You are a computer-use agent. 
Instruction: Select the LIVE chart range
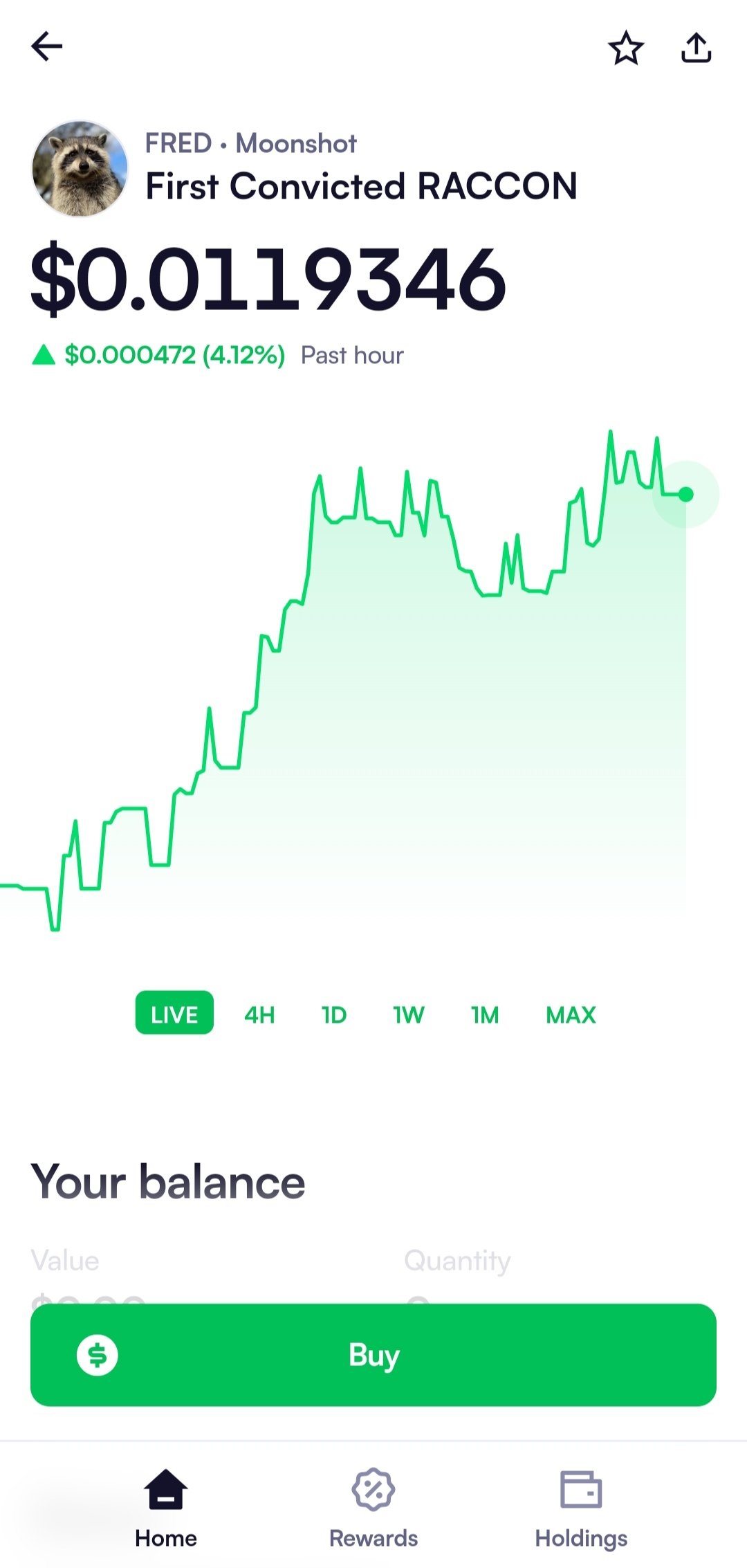pyautogui.click(x=174, y=1014)
